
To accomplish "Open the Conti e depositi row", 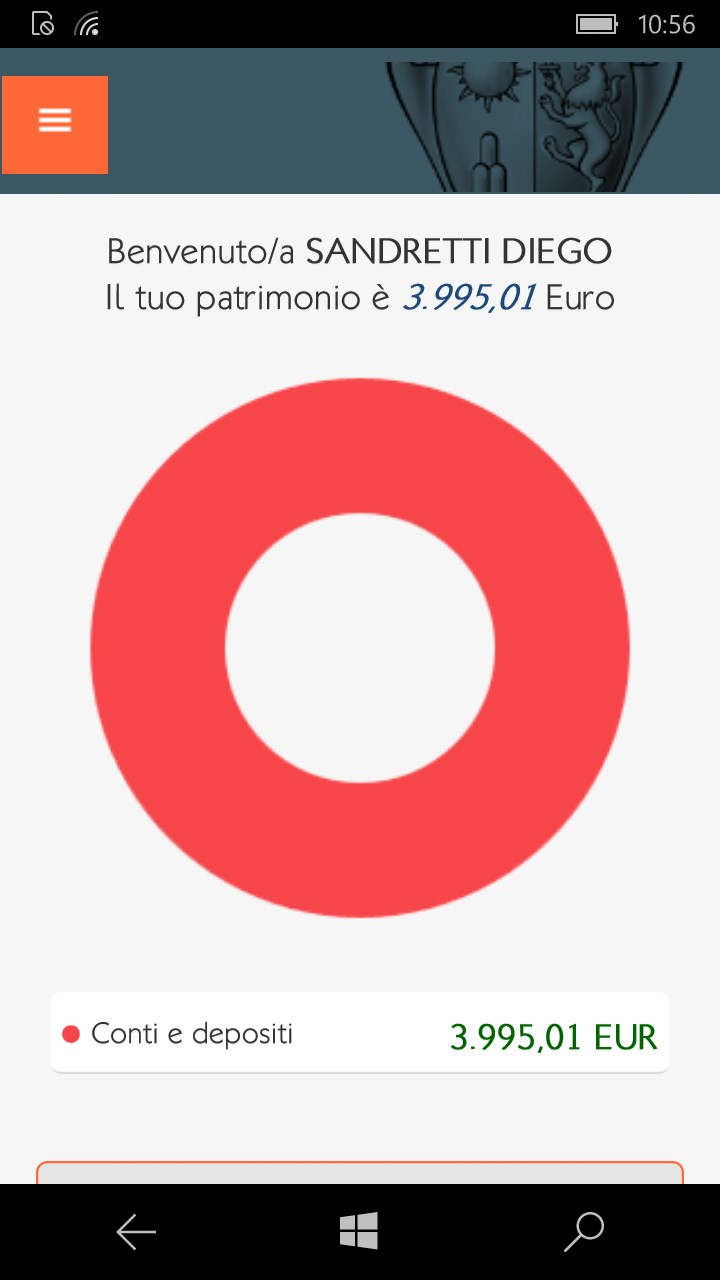I will [x=359, y=1033].
